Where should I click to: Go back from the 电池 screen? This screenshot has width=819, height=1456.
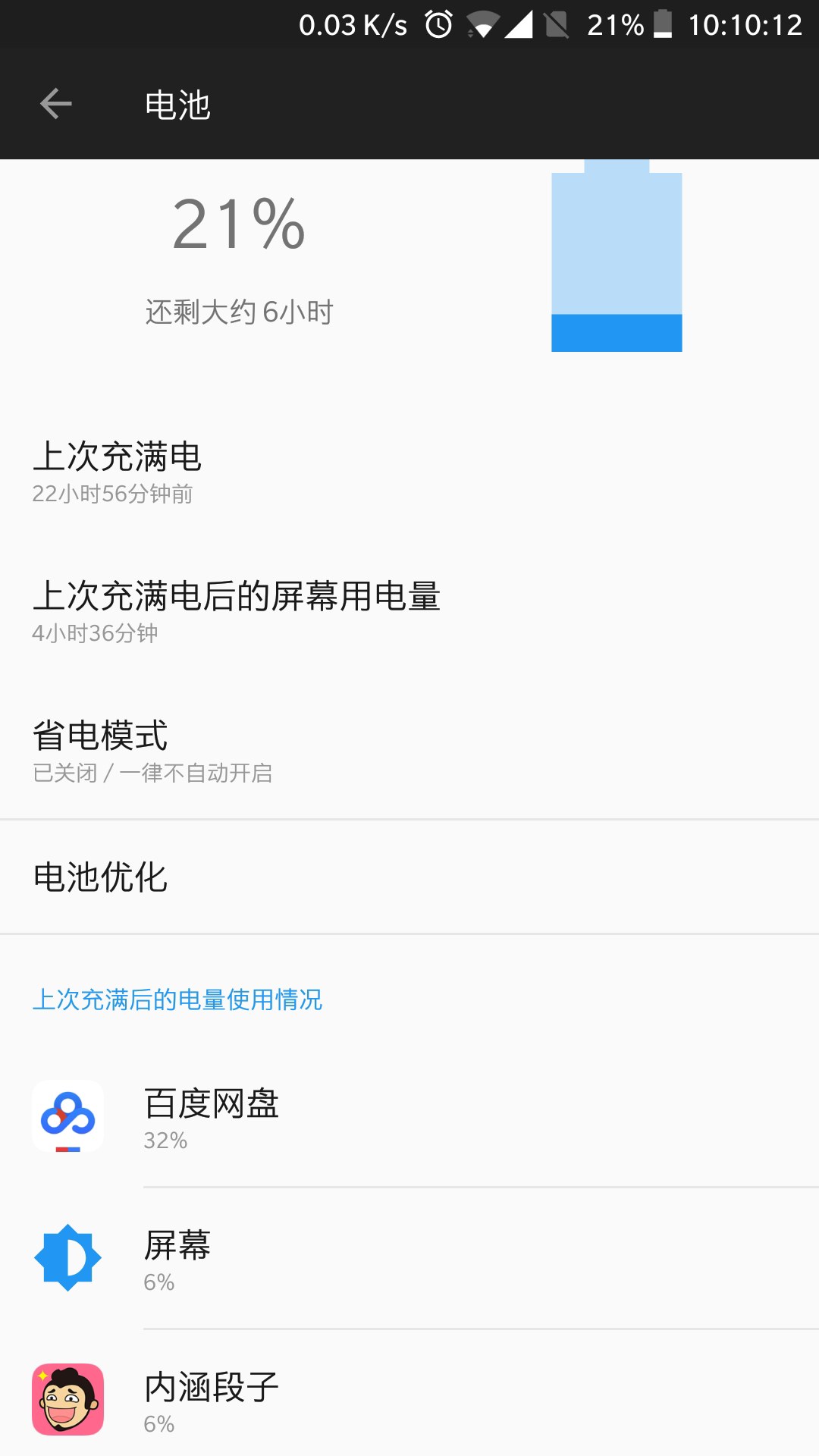click(55, 104)
